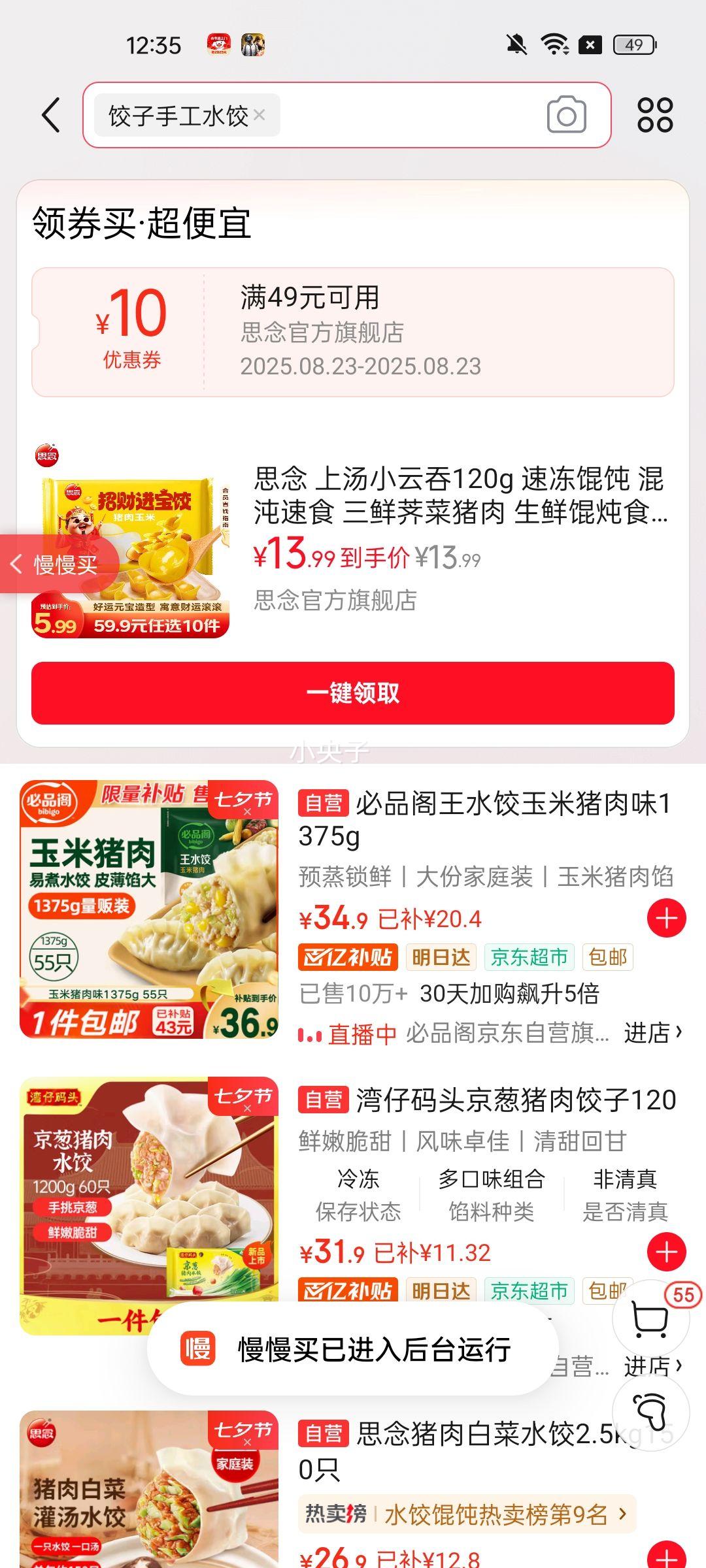View the 必品阁王水饺玉米猪肉味 product
The width and height of the screenshot is (706, 1568).
484,819
